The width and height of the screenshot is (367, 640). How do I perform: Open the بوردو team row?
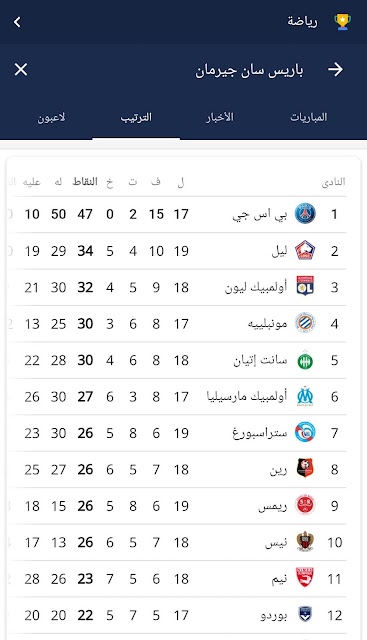tap(177, 615)
